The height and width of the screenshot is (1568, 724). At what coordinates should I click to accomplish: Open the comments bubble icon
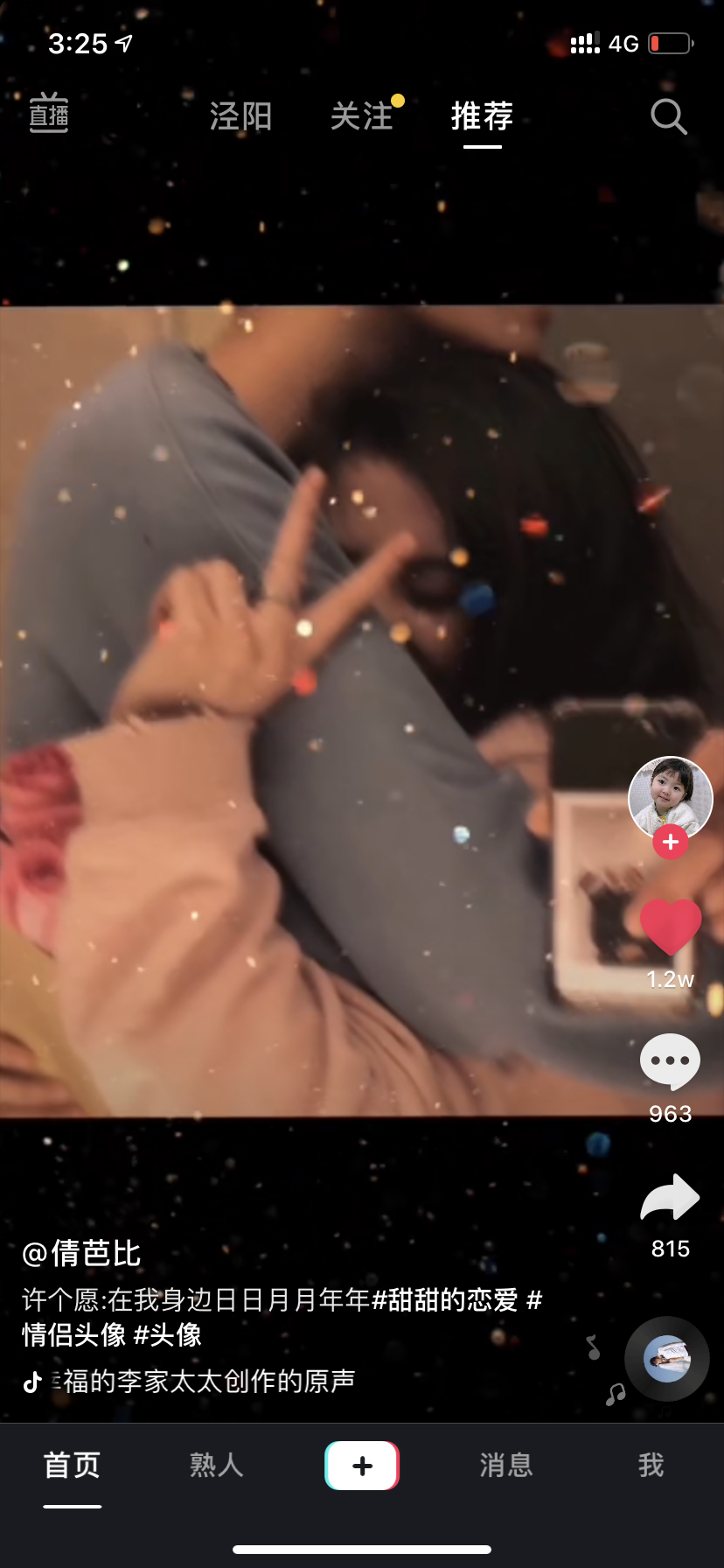[x=671, y=1061]
